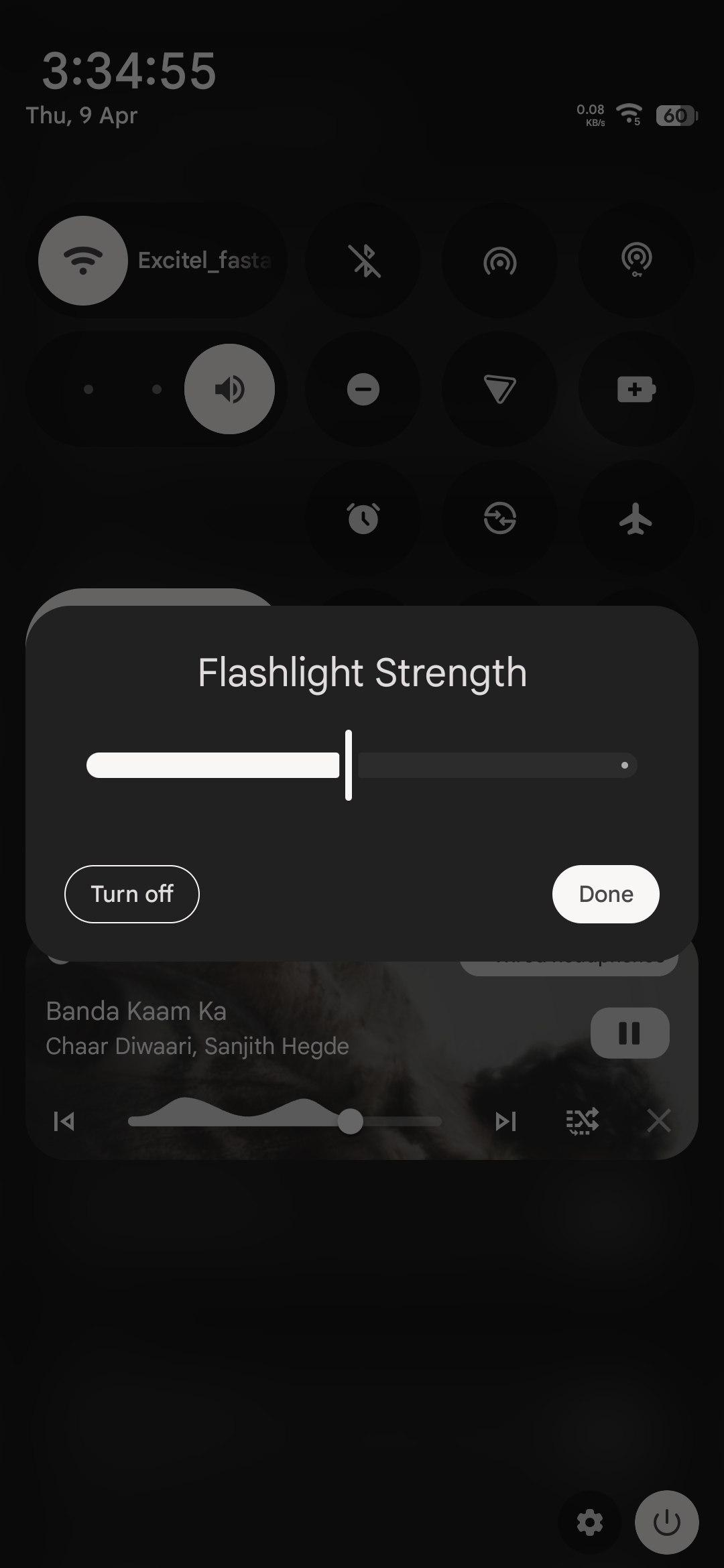Toggle the Excitel Wi-Fi tile
The width and height of the screenshot is (724, 1568).
point(83,261)
